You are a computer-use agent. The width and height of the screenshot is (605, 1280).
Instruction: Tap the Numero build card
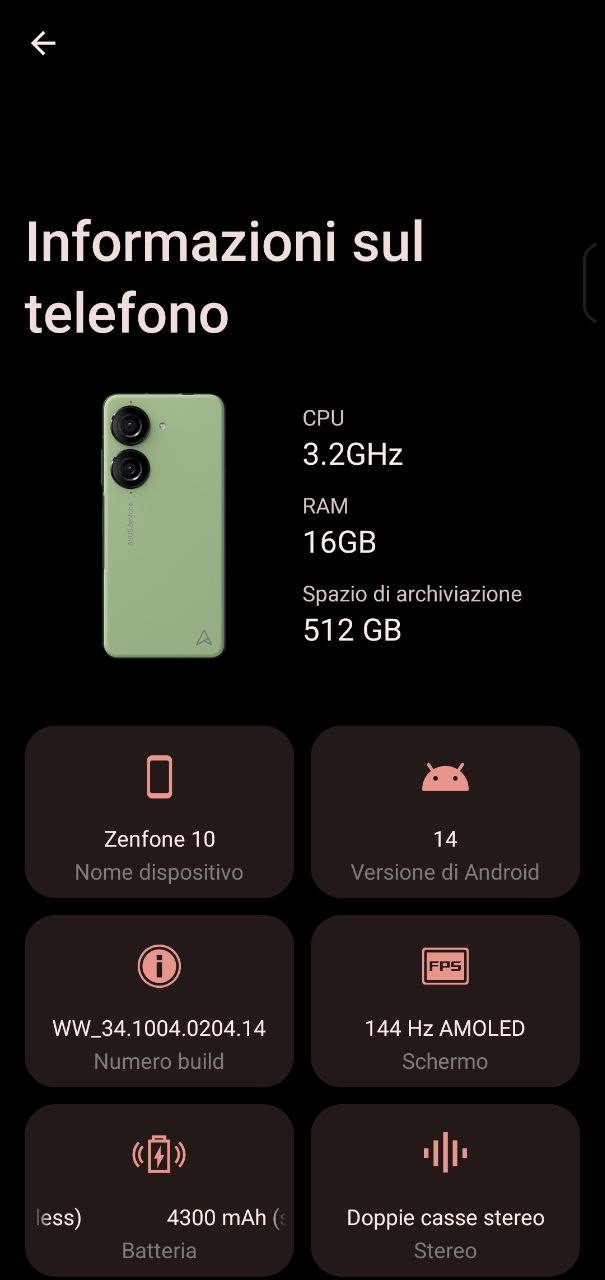(159, 1001)
